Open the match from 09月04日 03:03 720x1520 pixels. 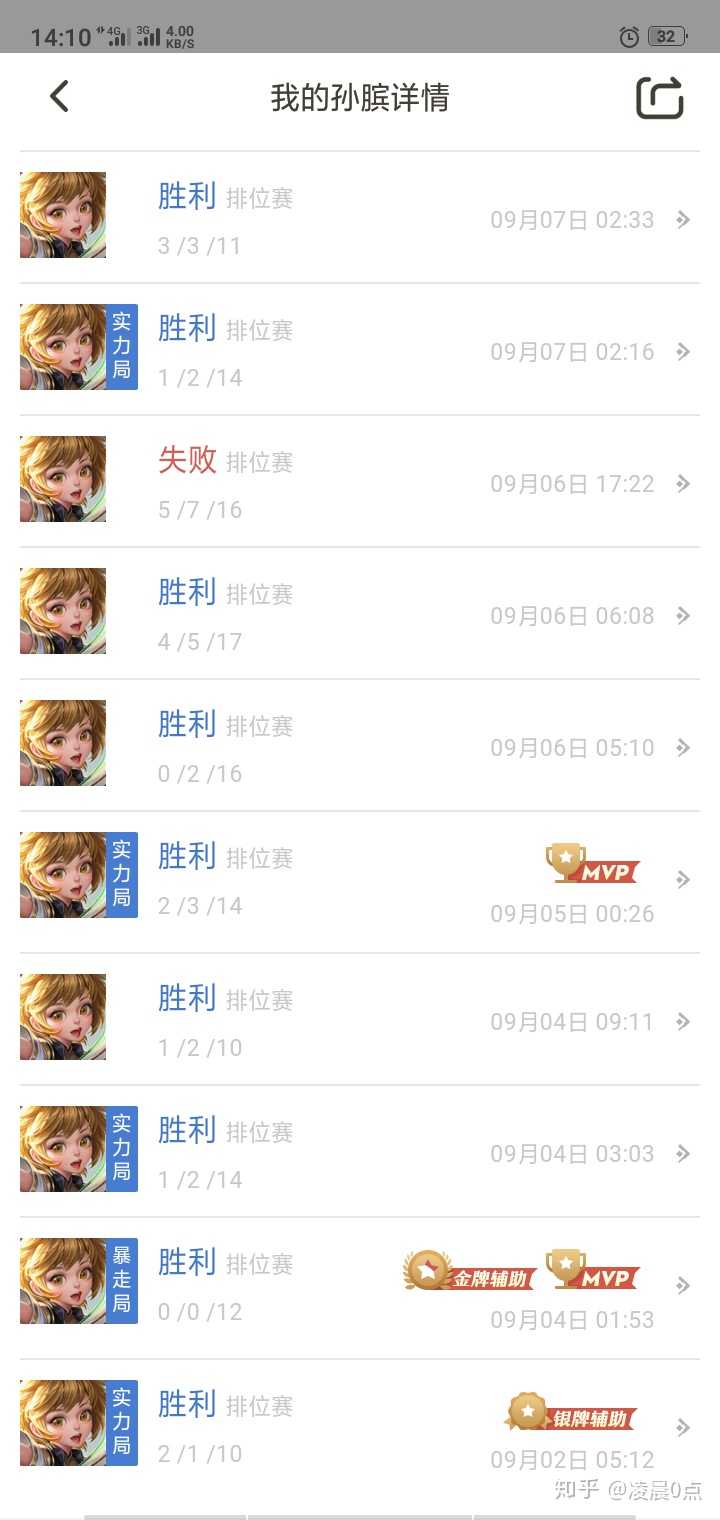(x=360, y=1152)
